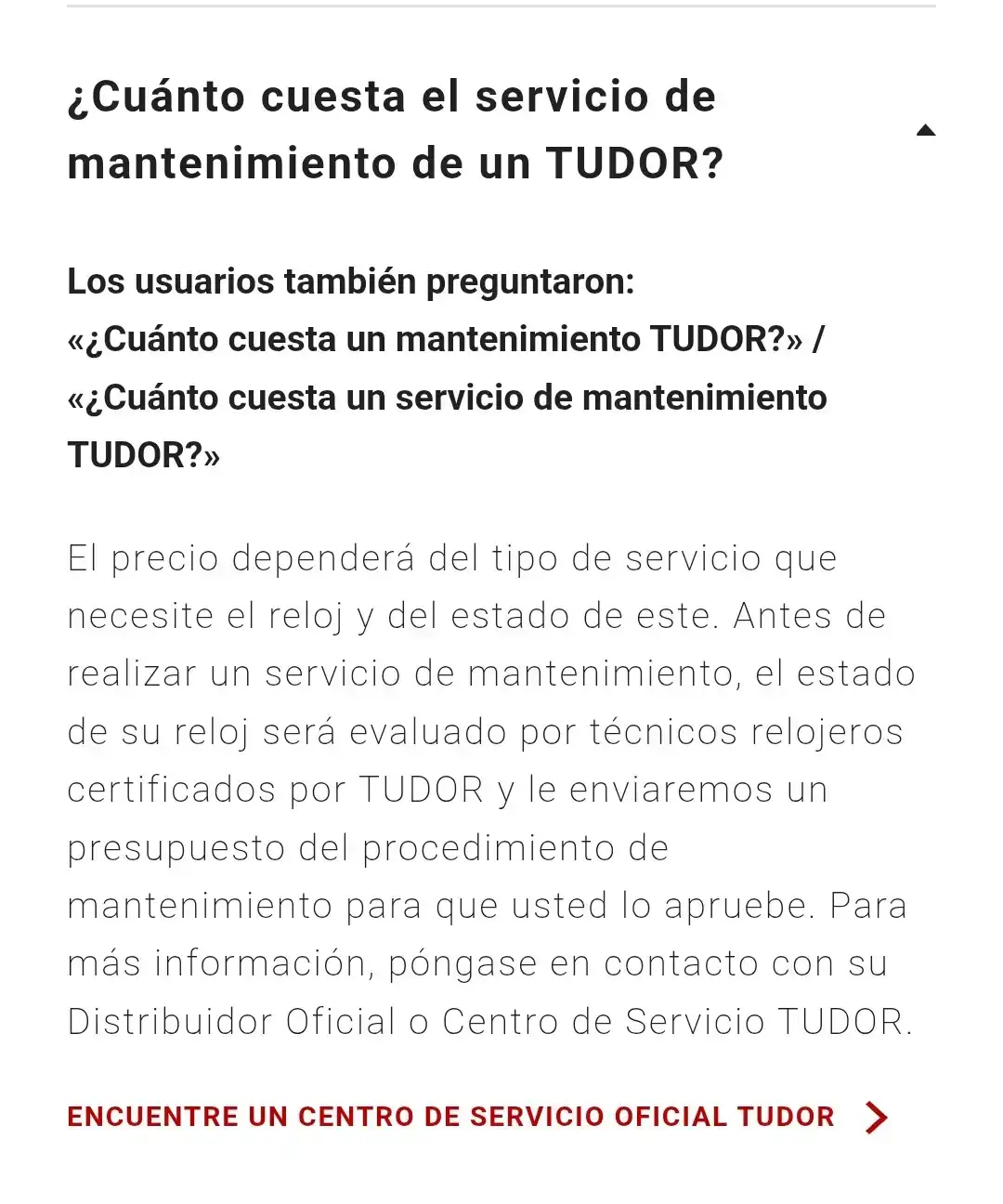Select the arrow icon next to the service link
Image resolution: width=1003 pixels, height=1204 pixels.
coord(874,1118)
